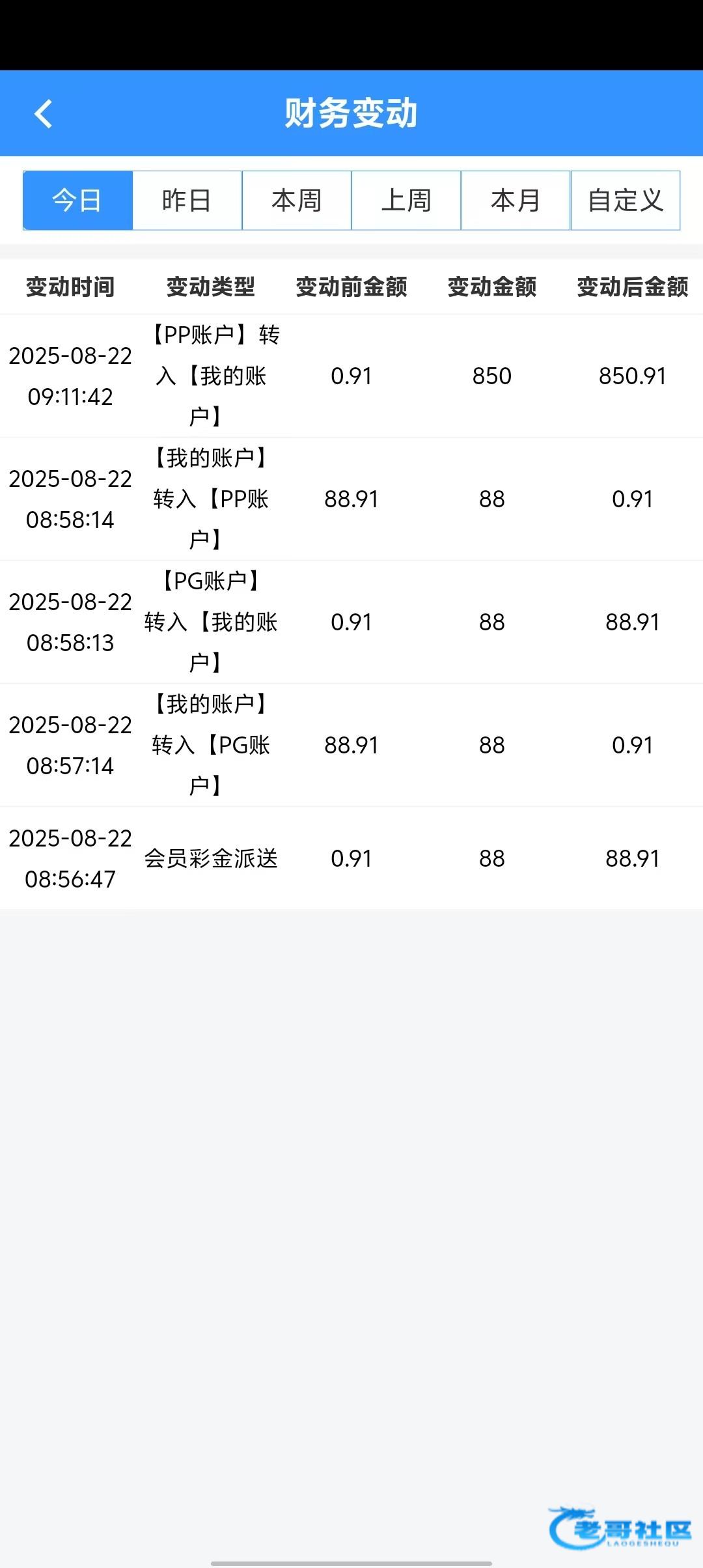703x1568 pixels.
Task: Switch to the 本月 tab
Action: point(516,201)
